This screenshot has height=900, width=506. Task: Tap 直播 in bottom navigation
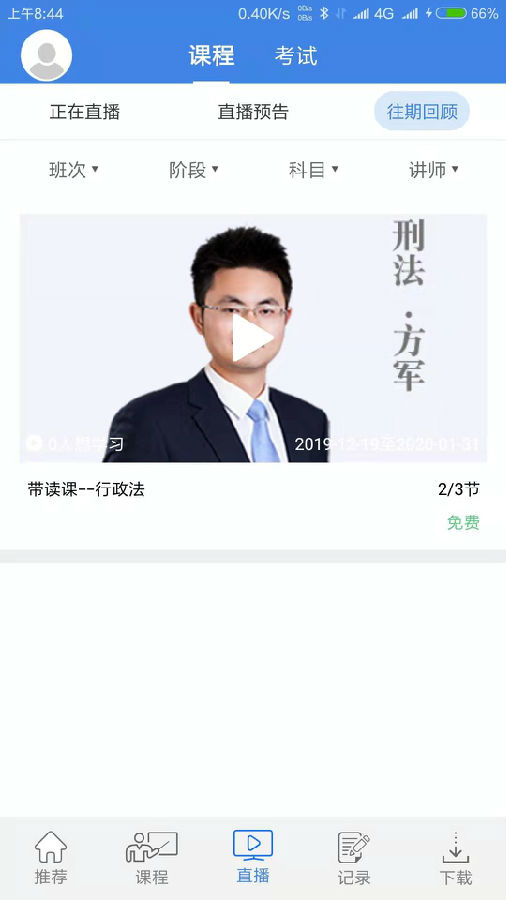pyautogui.click(x=253, y=857)
